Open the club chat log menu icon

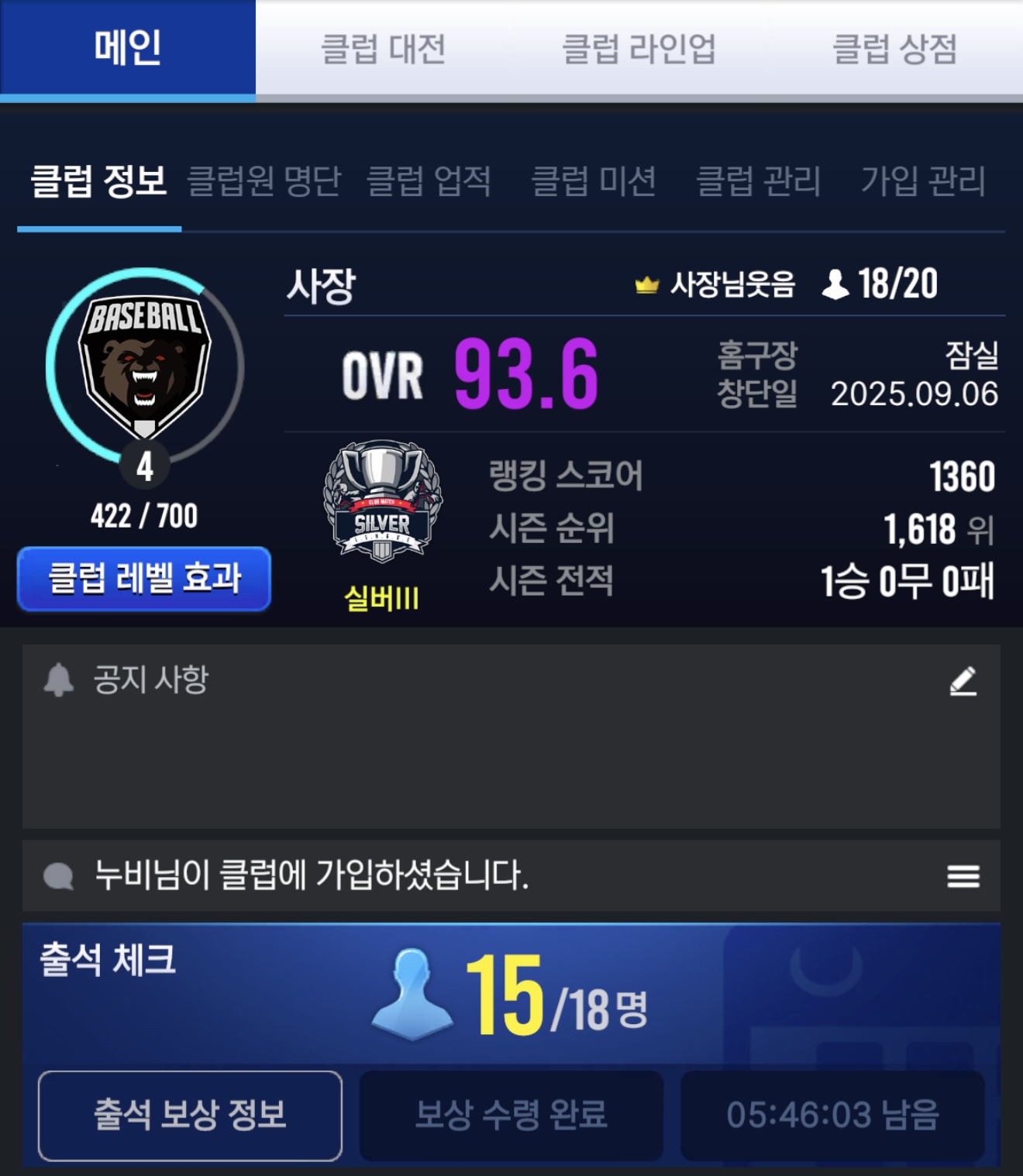click(x=963, y=876)
